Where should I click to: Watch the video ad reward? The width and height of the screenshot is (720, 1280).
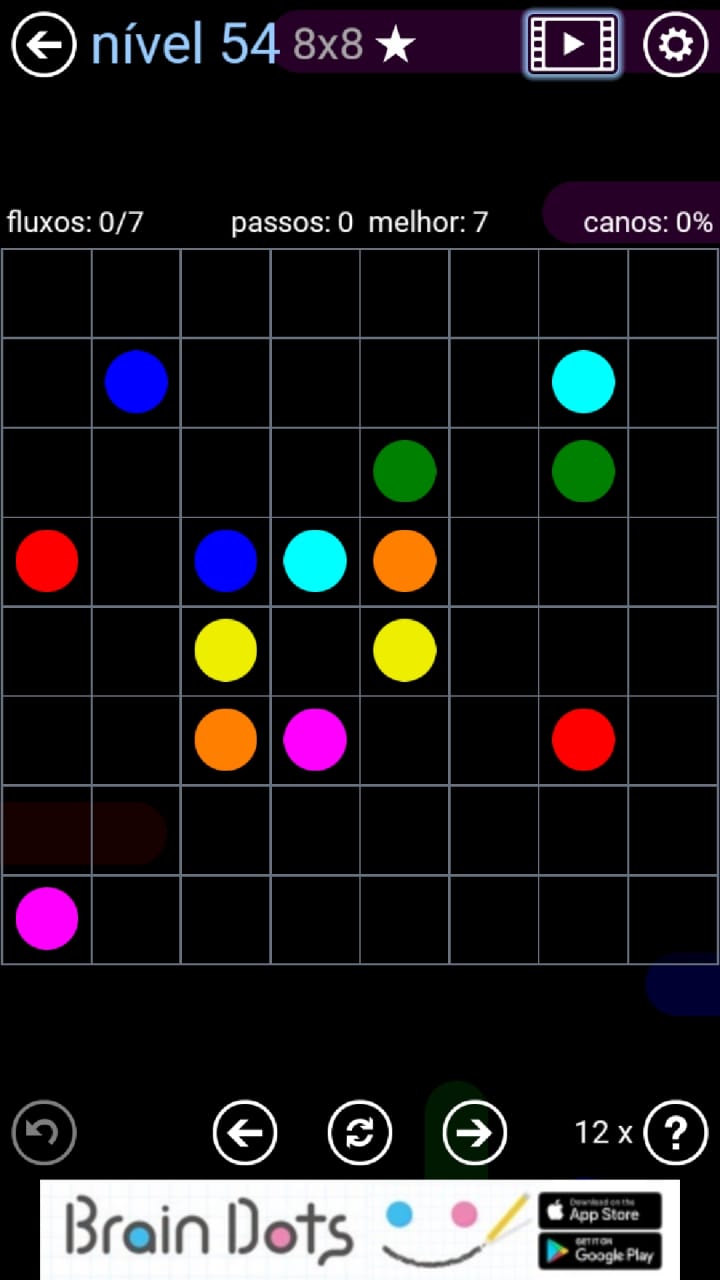click(x=573, y=44)
